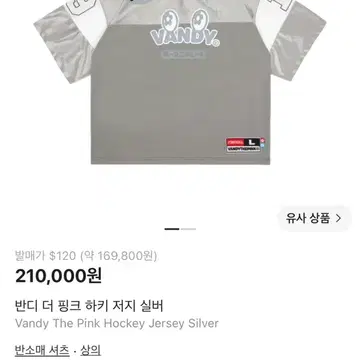Open similar products via 유사 상품 button
Image resolution: width=360 pixels, height=360 pixels.
pos(314,219)
